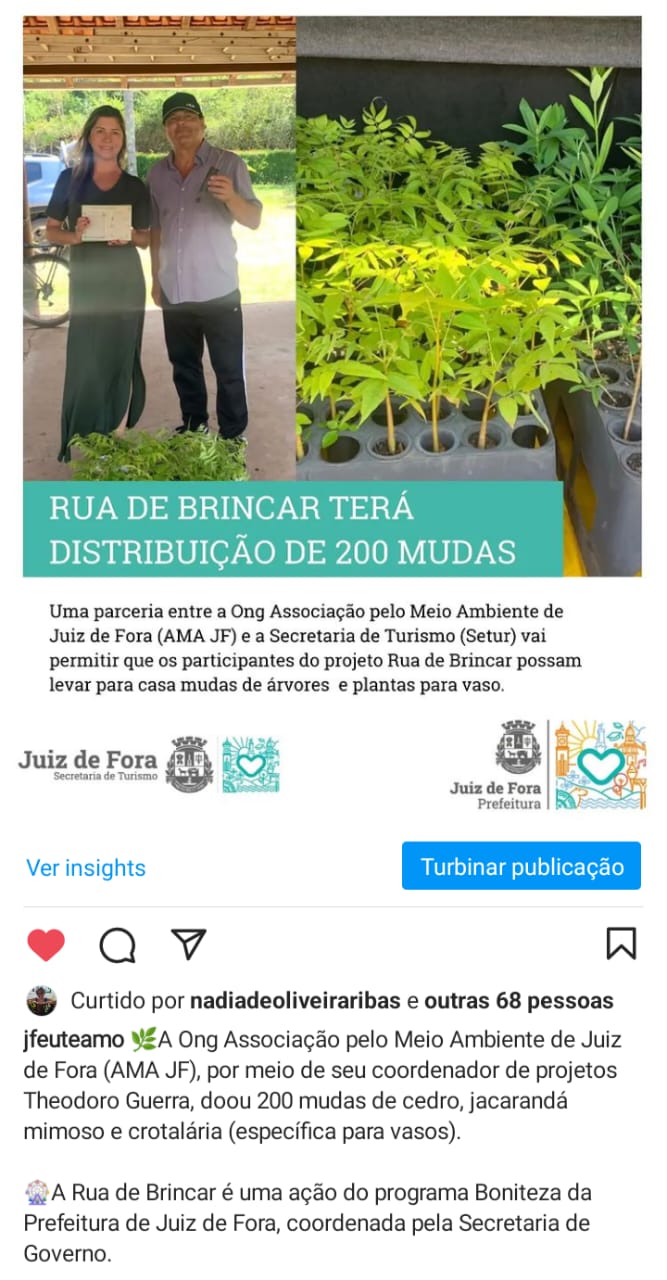Viewport: 667px width, 1280px height.
Task: Open the jfeuteamo profile from the caption
Action: click(x=73, y=1039)
